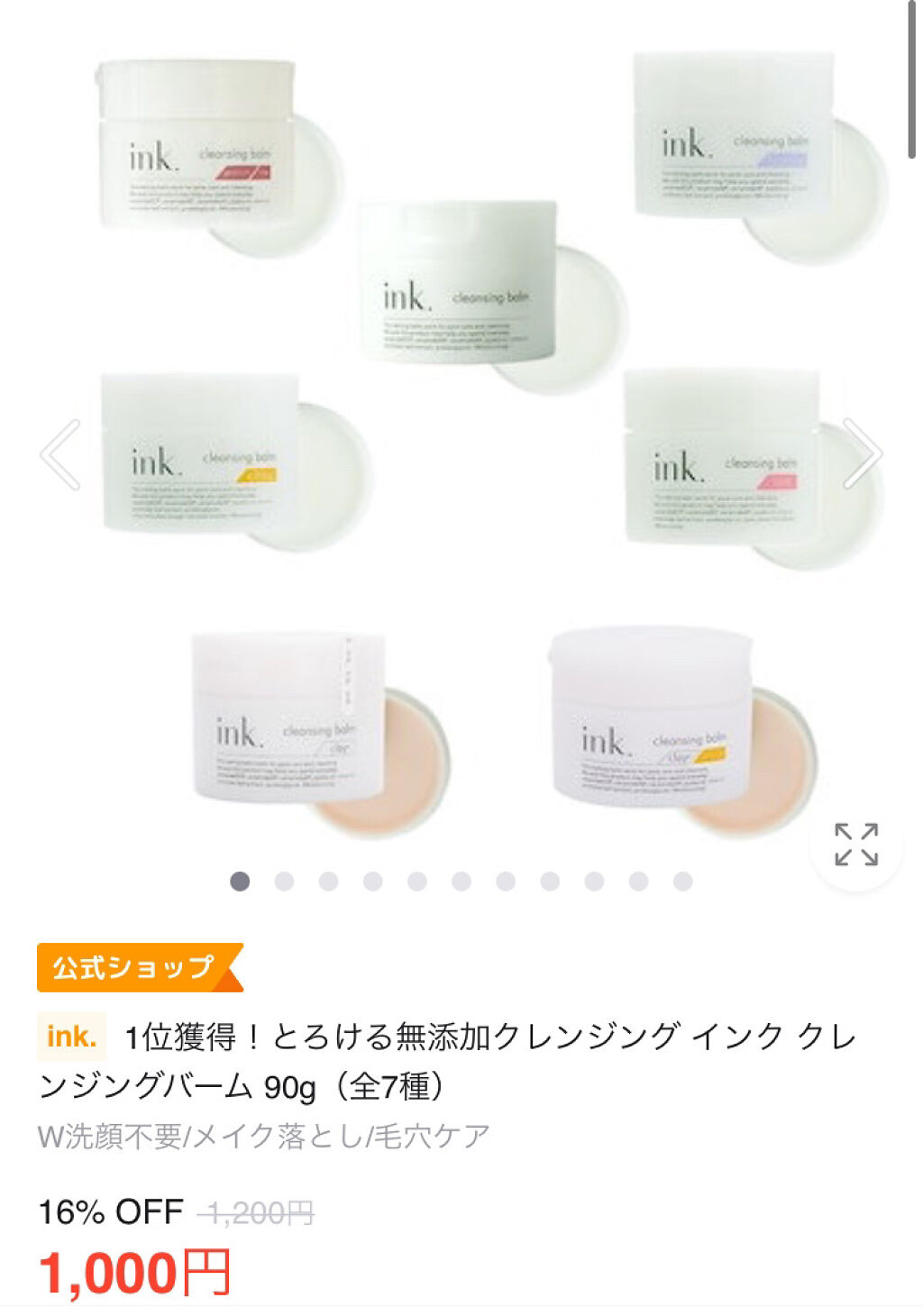Open the ink. brand link
The height and width of the screenshot is (1316, 923).
tap(72, 1037)
